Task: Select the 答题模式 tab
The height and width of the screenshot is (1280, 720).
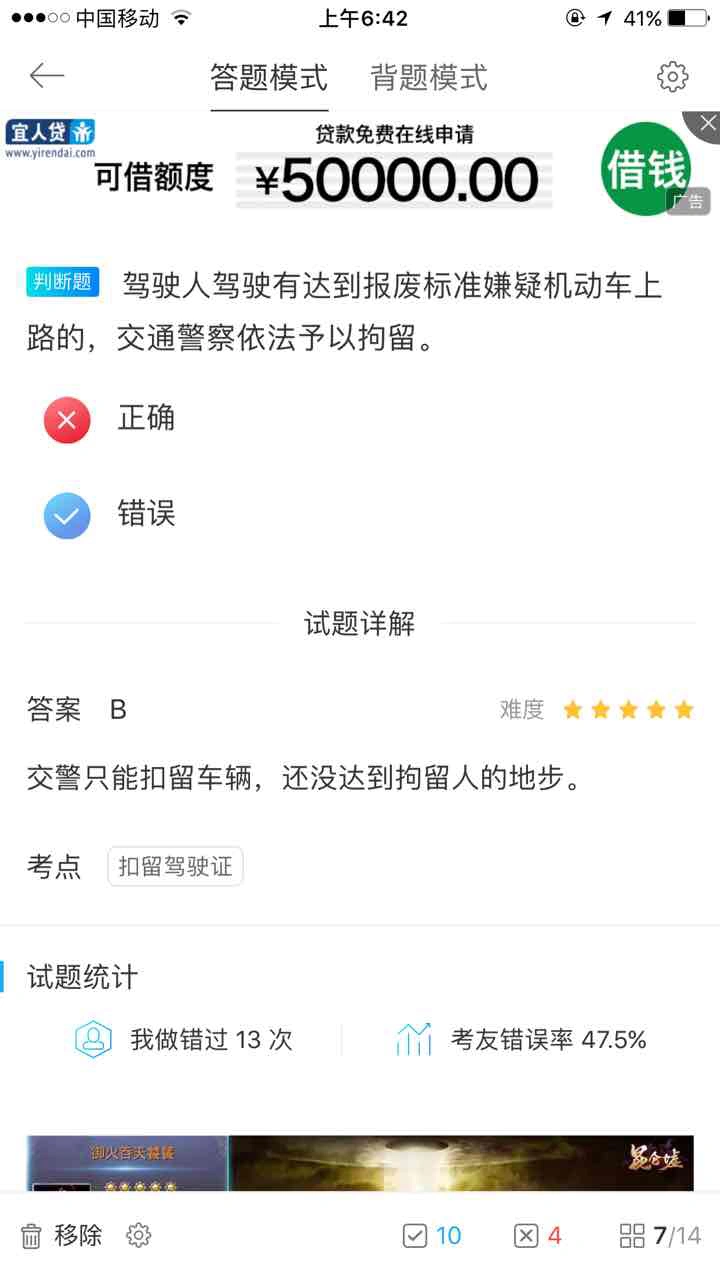Action: (x=269, y=77)
